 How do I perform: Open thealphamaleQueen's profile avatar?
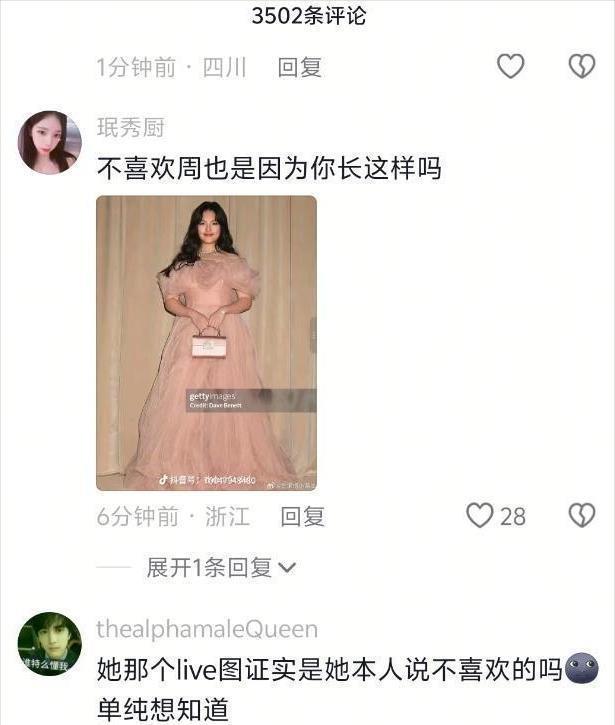[x=49, y=644]
